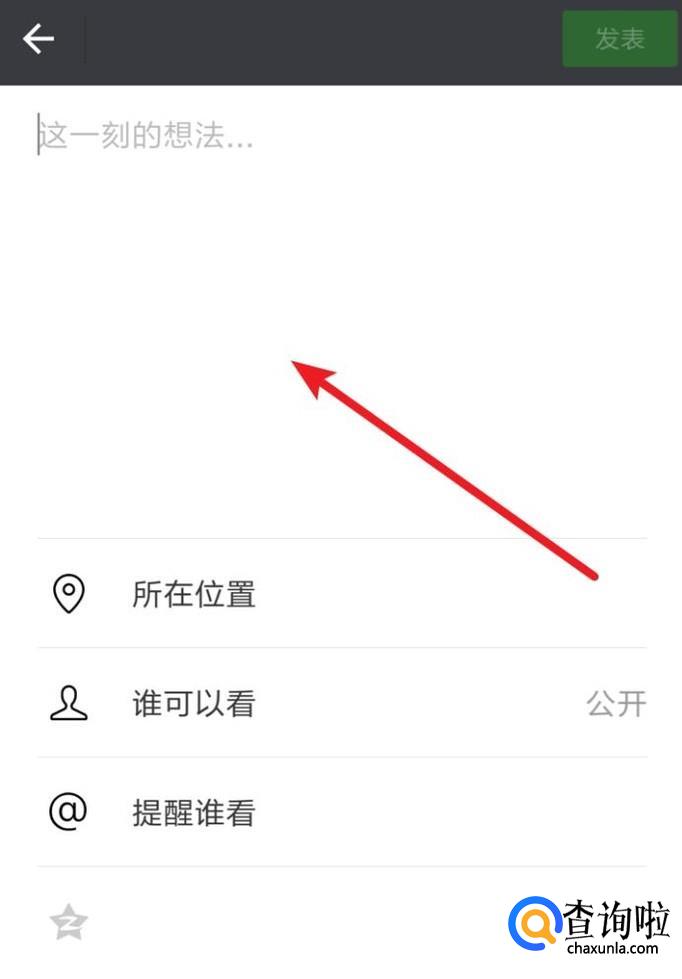
Task: Go back with the arrow icon
Action: coord(38,39)
